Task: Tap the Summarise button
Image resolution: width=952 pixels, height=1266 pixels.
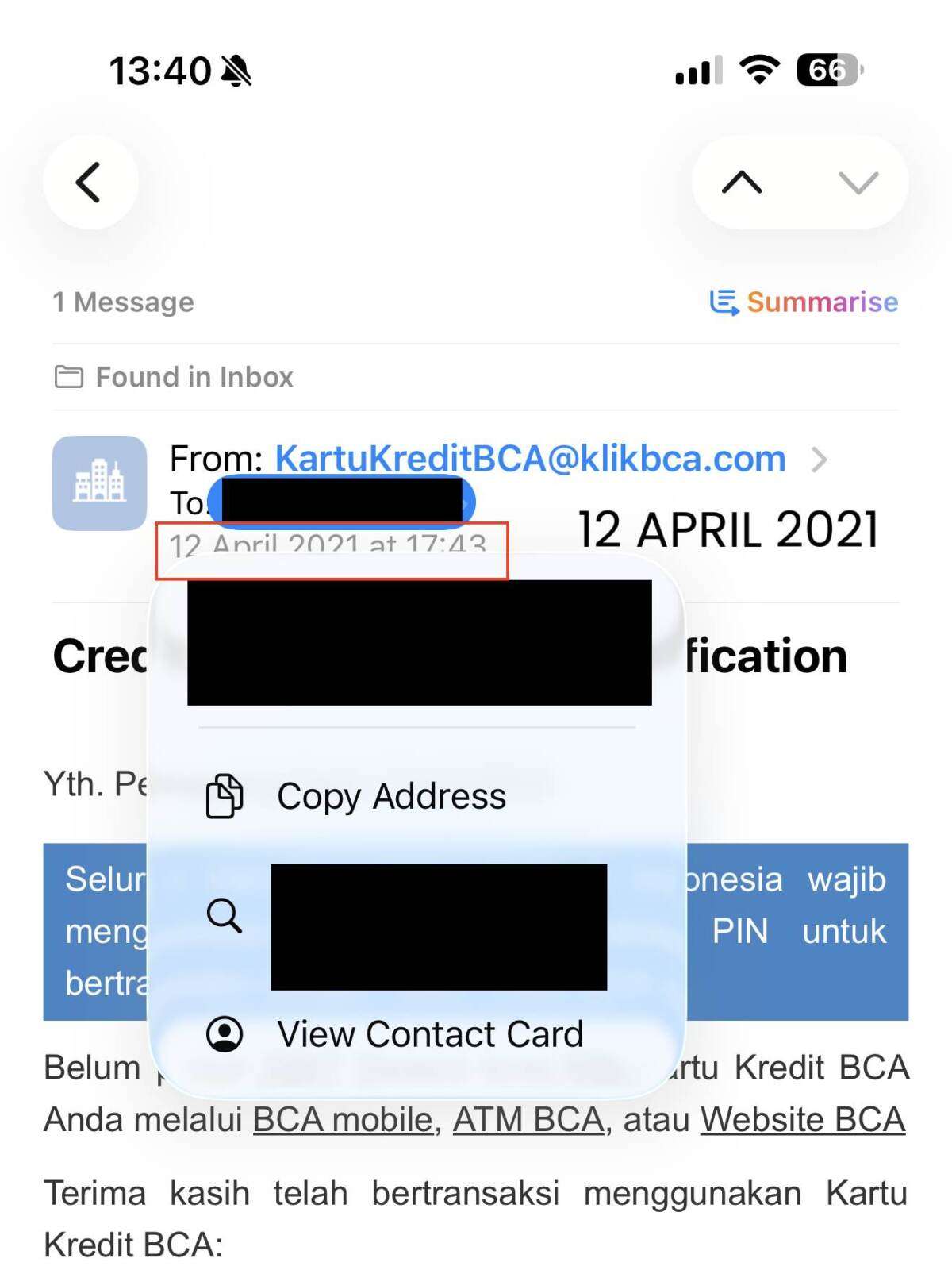Action: point(804,302)
